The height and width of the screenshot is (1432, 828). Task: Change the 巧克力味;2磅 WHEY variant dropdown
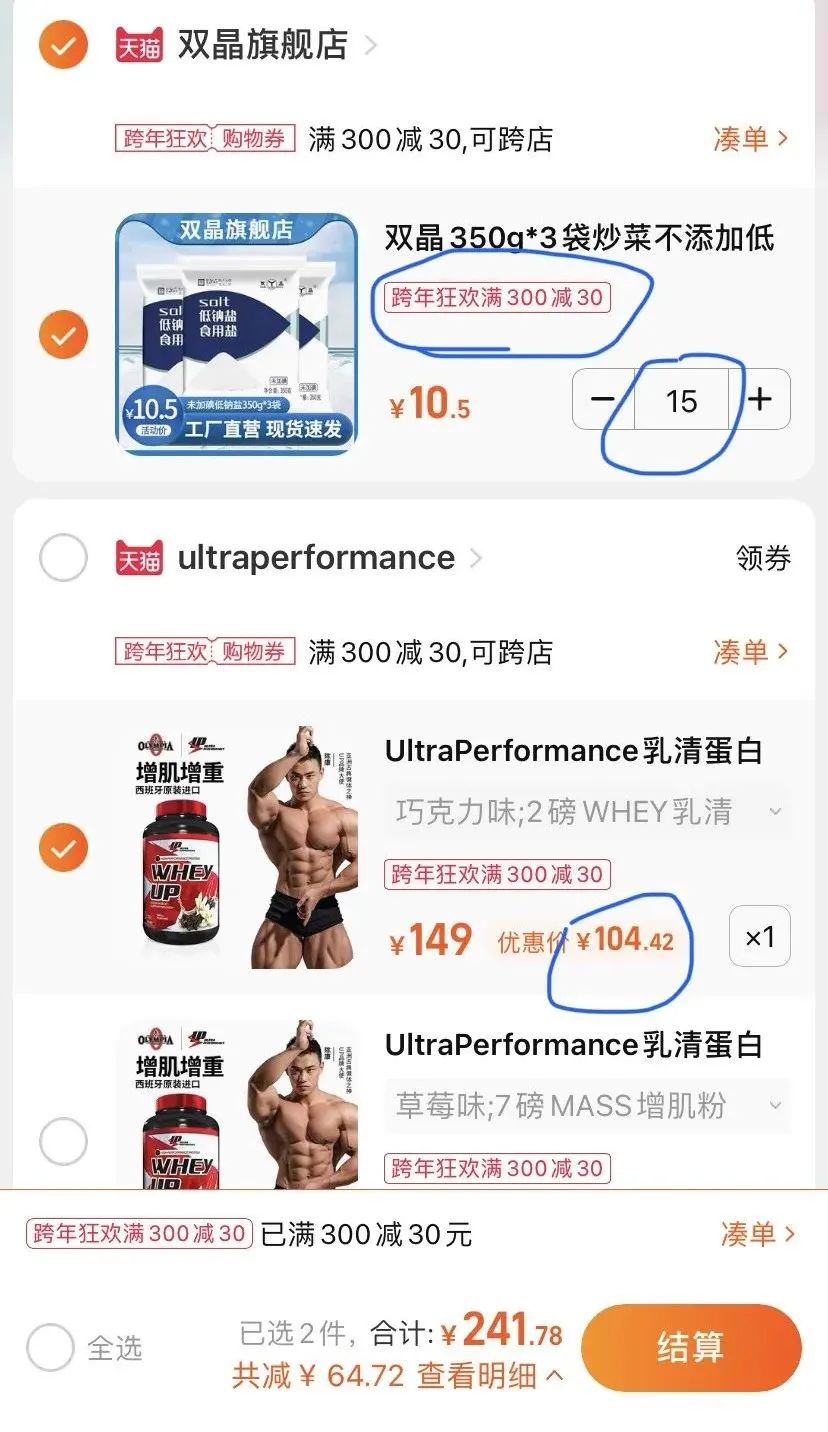(586, 812)
